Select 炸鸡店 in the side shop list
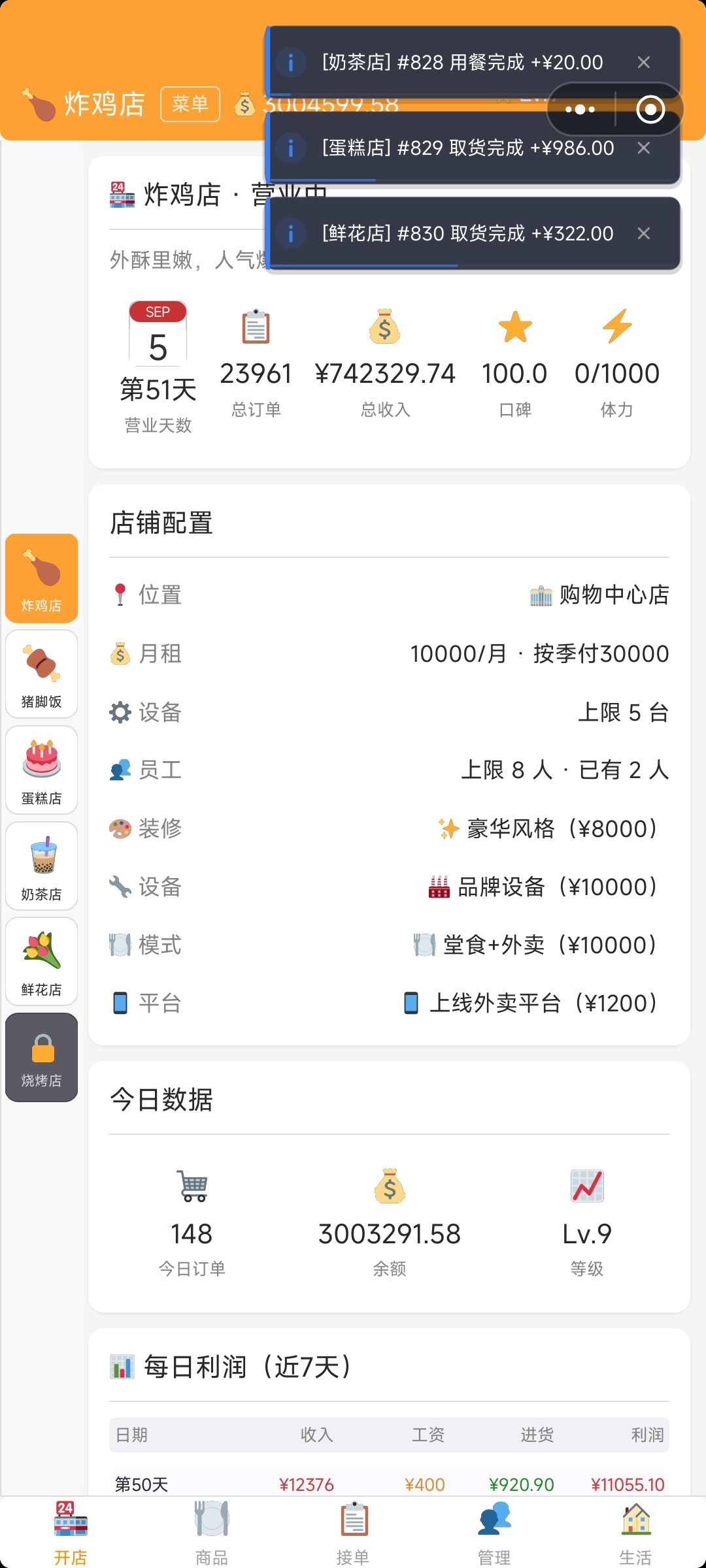The image size is (706, 1568). (x=42, y=578)
